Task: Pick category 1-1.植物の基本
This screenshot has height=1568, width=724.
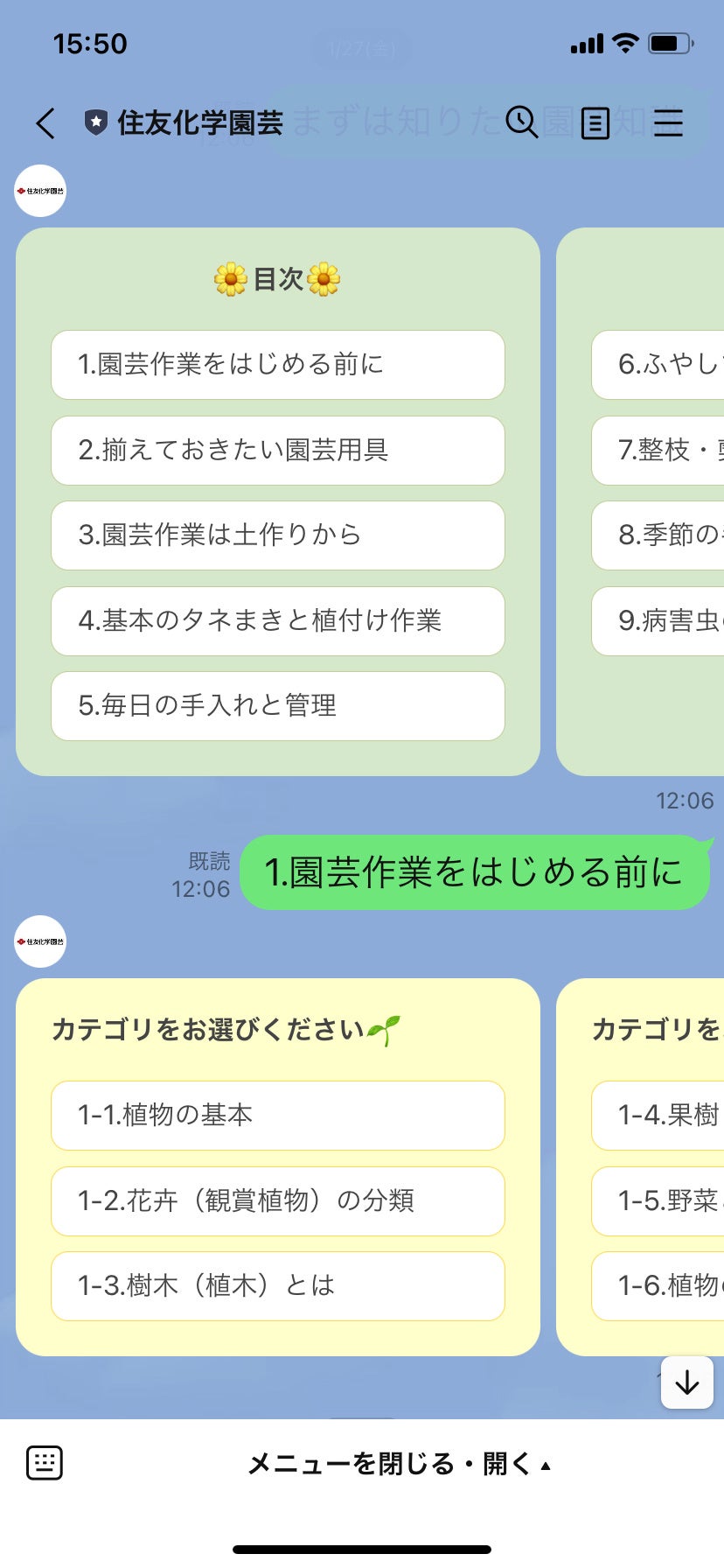Action: coord(277,1116)
